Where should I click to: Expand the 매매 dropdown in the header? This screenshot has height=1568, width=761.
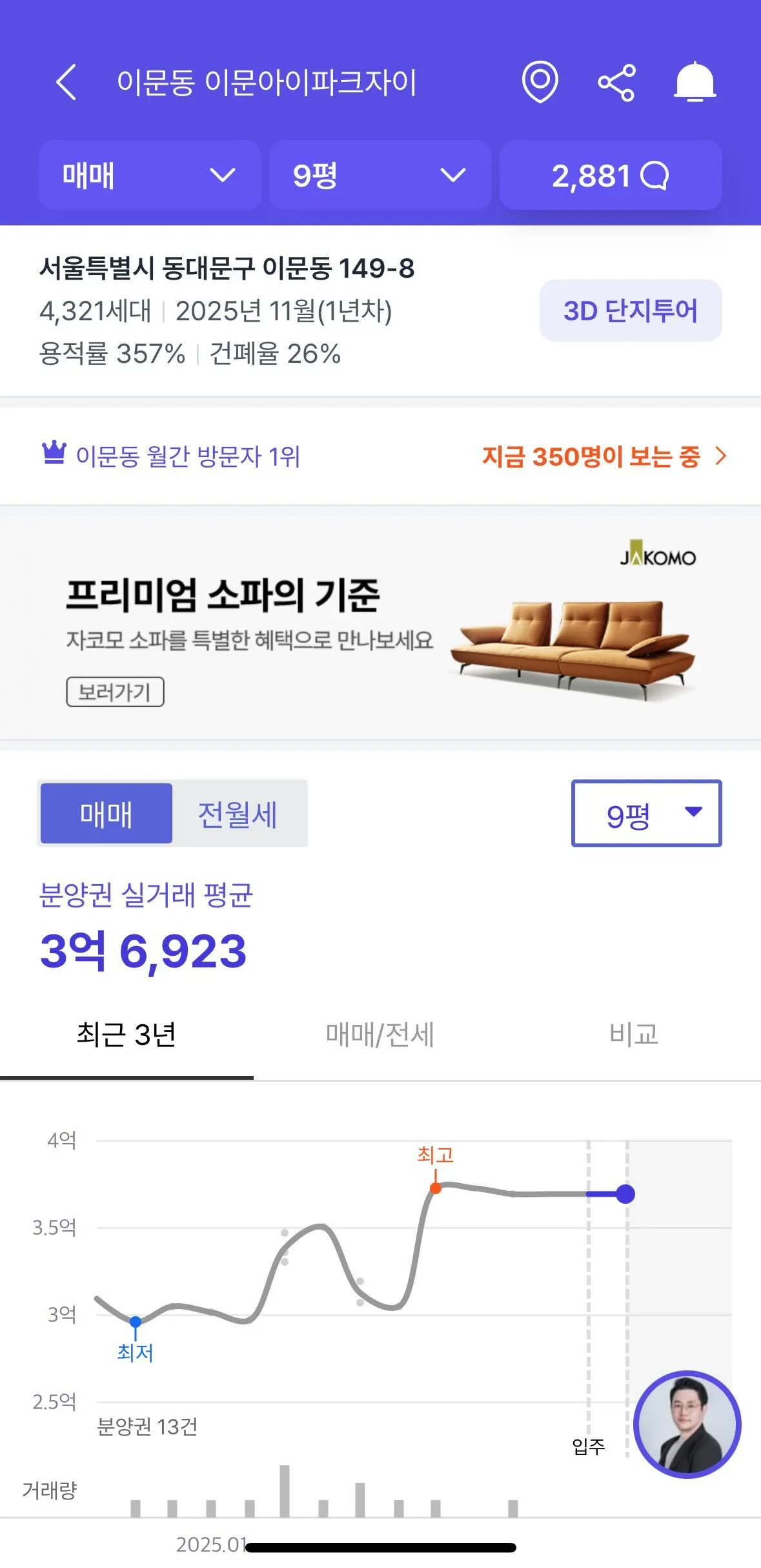[x=150, y=175]
